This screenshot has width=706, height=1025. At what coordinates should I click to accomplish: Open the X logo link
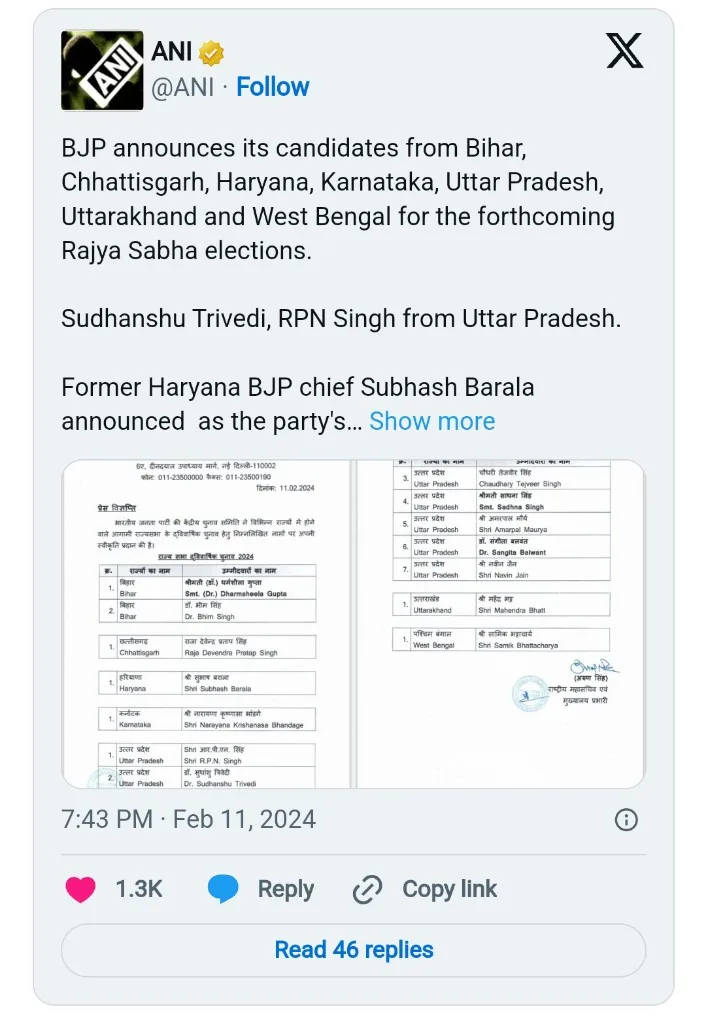625,50
